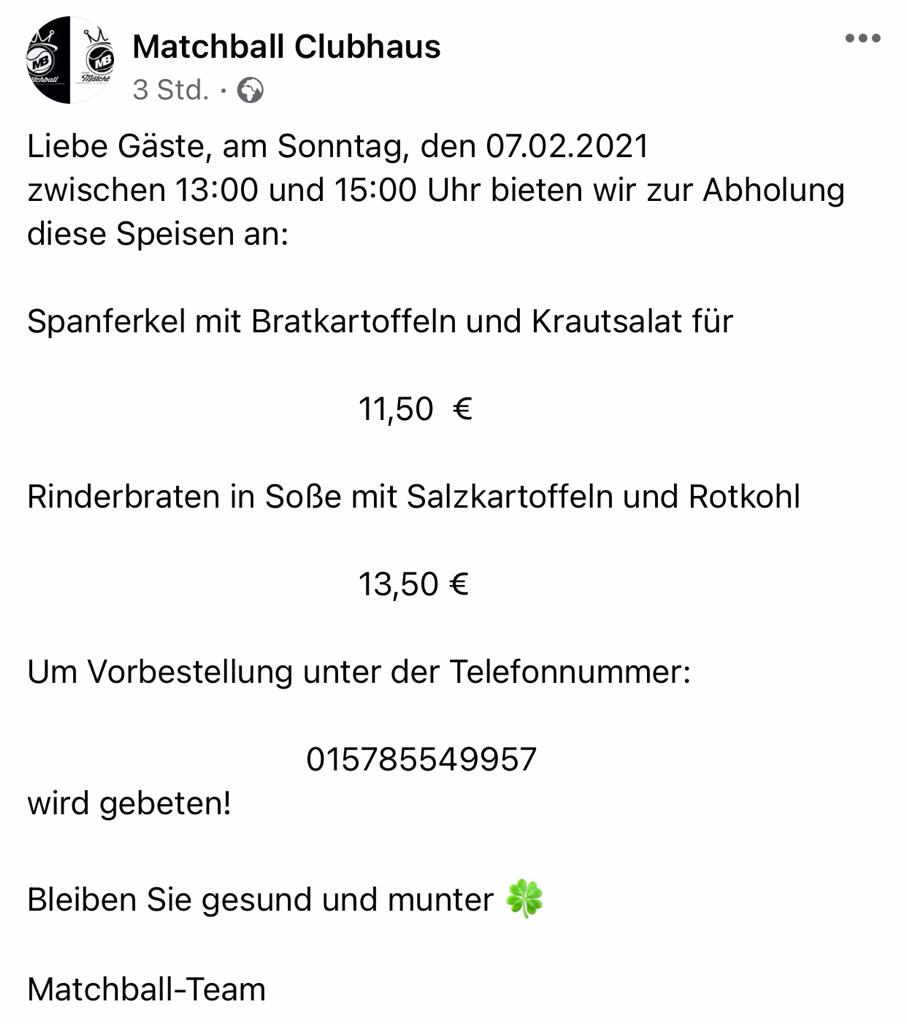Tap the Matchball Clubhaus profile picture
This screenshot has height=1024, width=907.
click(x=70, y=60)
